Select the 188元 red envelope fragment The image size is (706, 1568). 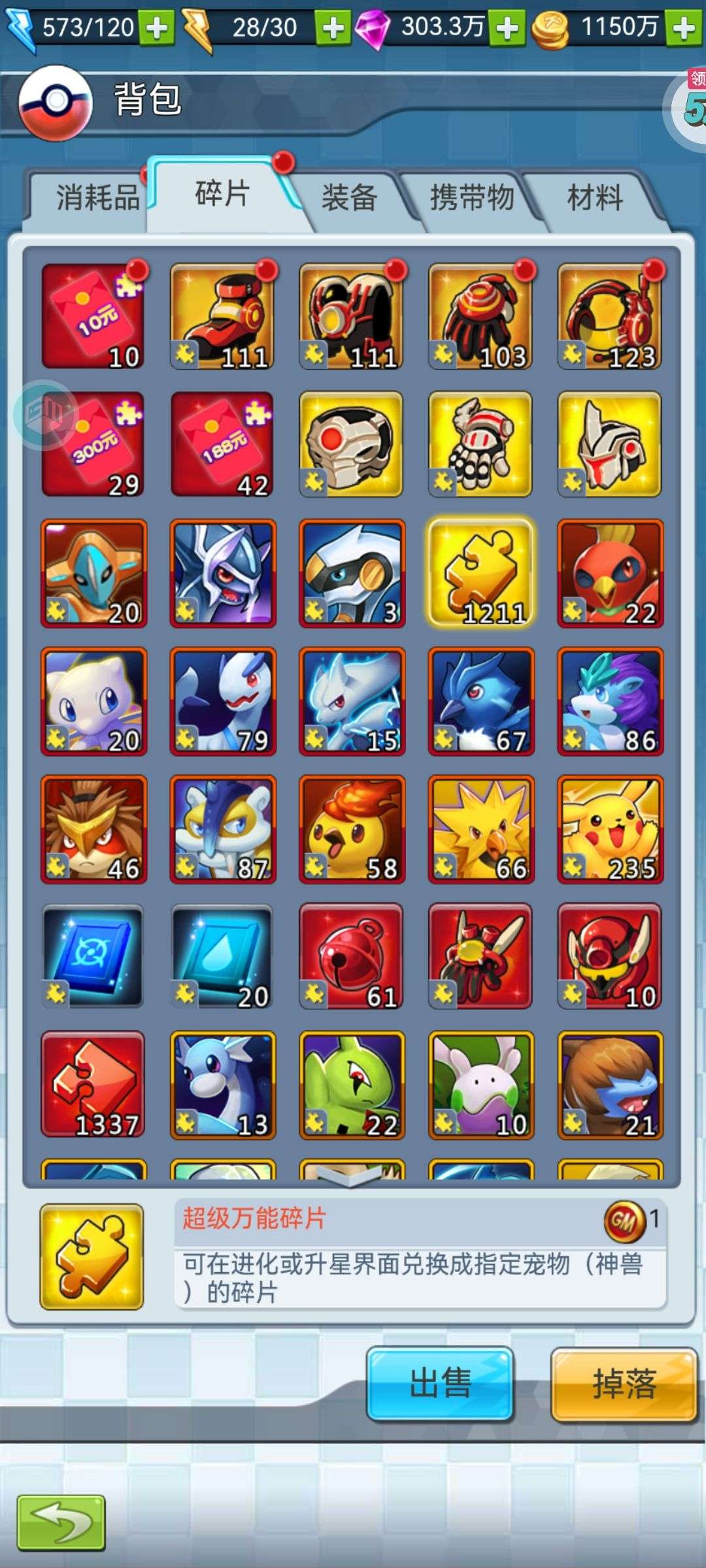point(222,444)
